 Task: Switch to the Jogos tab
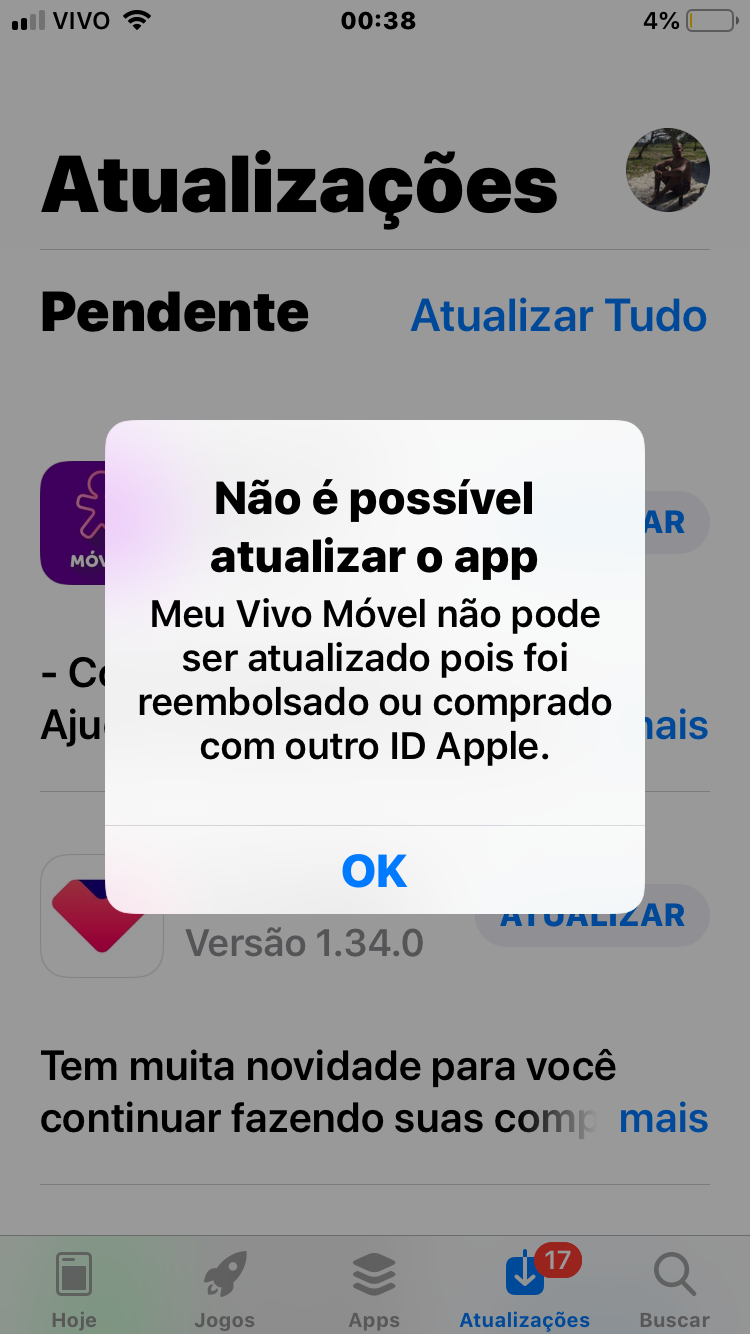pos(224,1288)
